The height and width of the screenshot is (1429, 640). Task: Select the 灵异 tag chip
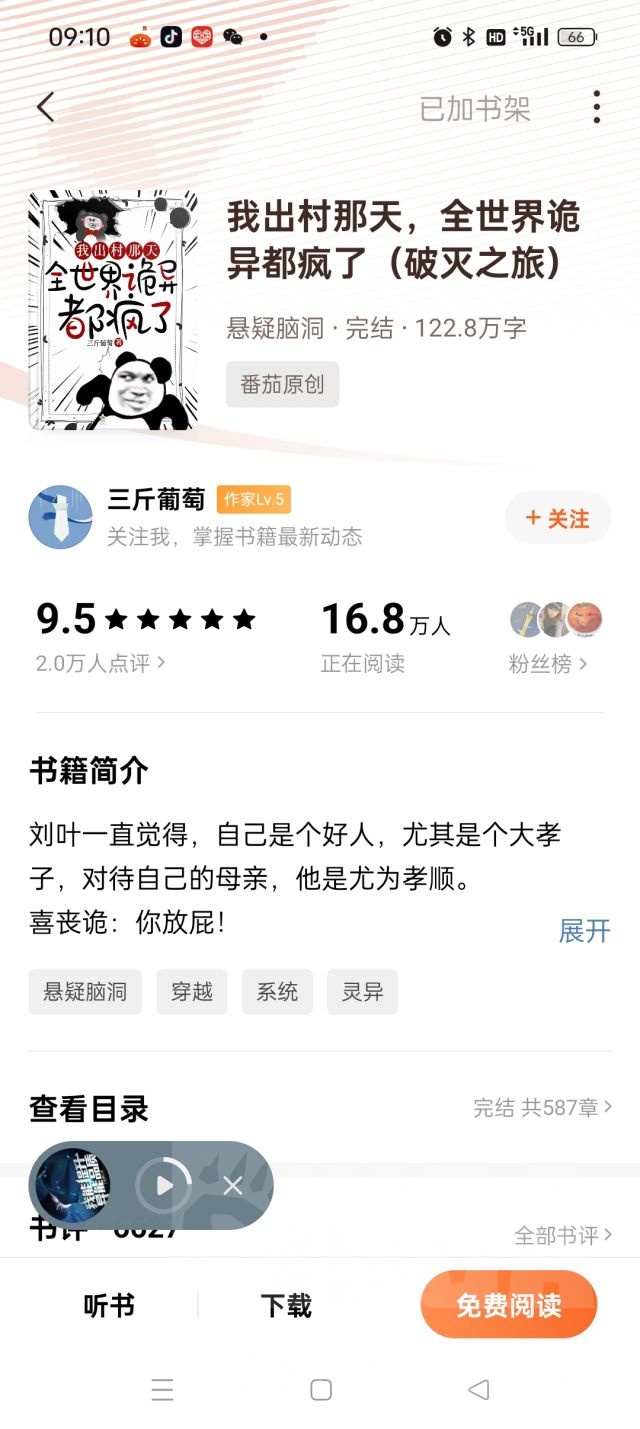(362, 992)
